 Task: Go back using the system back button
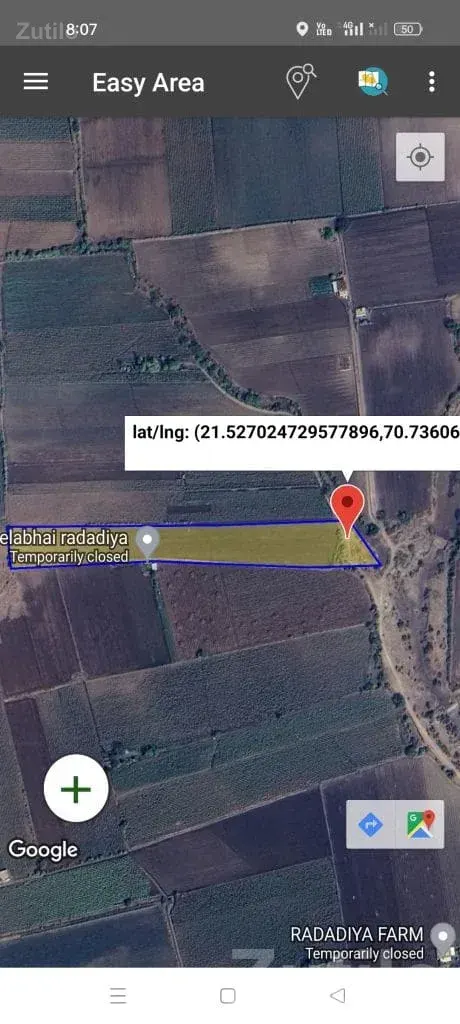(x=338, y=995)
